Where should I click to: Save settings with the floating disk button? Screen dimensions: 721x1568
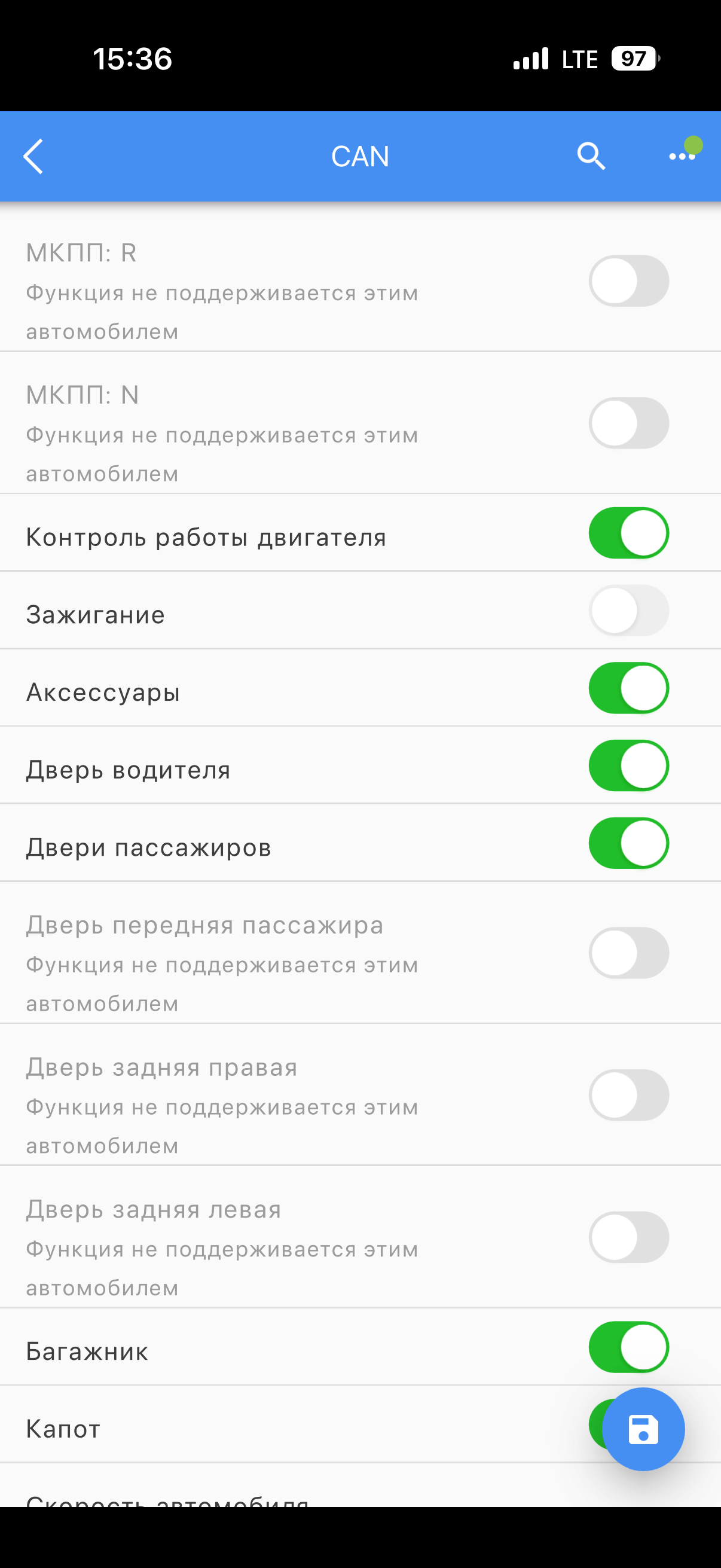click(643, 1429)
